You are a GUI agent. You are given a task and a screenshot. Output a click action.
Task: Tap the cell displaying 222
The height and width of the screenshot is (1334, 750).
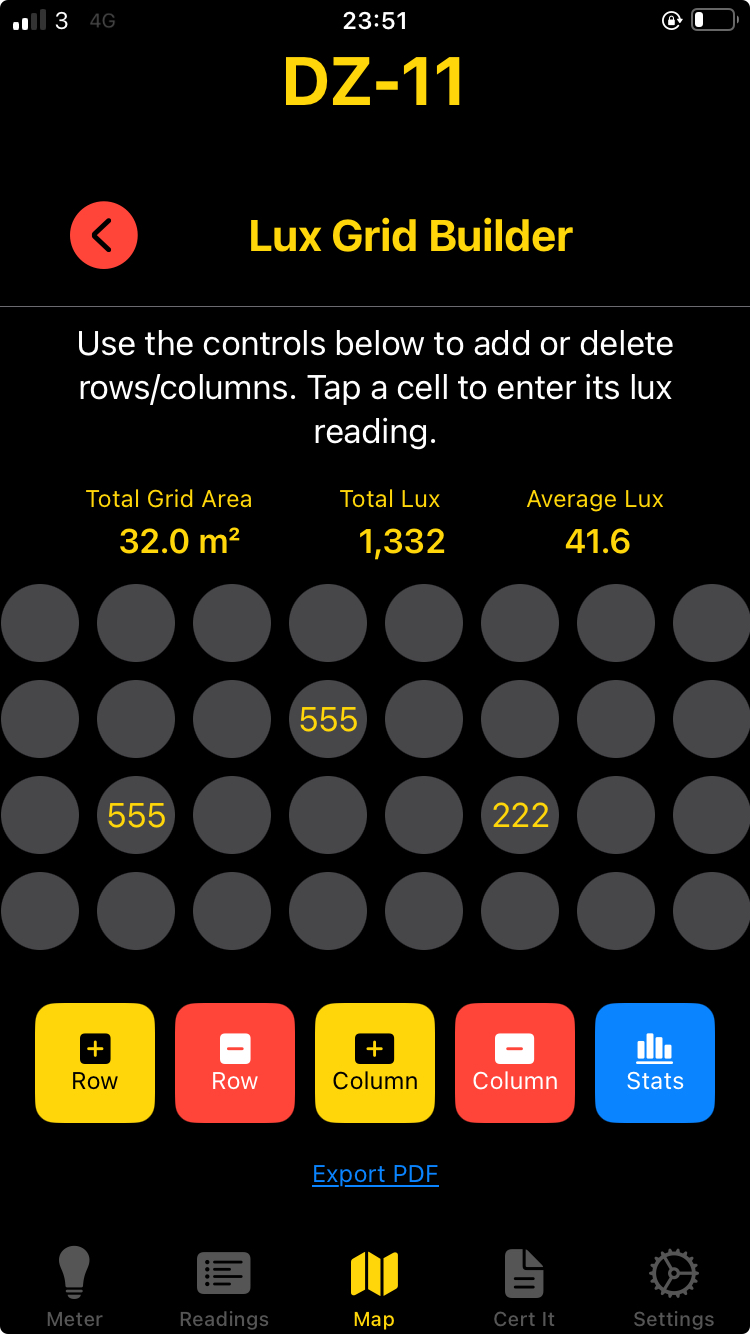(520, 815)
